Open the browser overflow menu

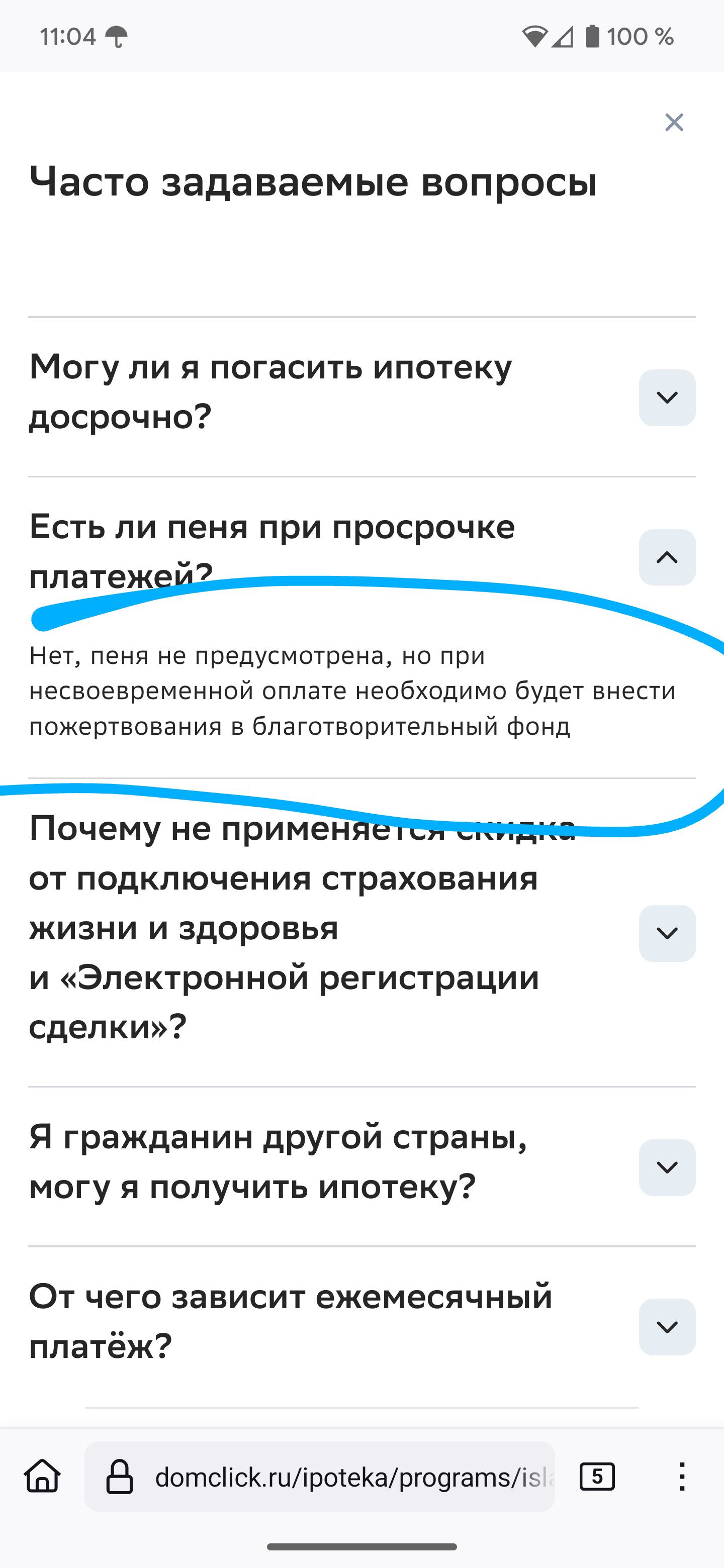coord(682,1477)
